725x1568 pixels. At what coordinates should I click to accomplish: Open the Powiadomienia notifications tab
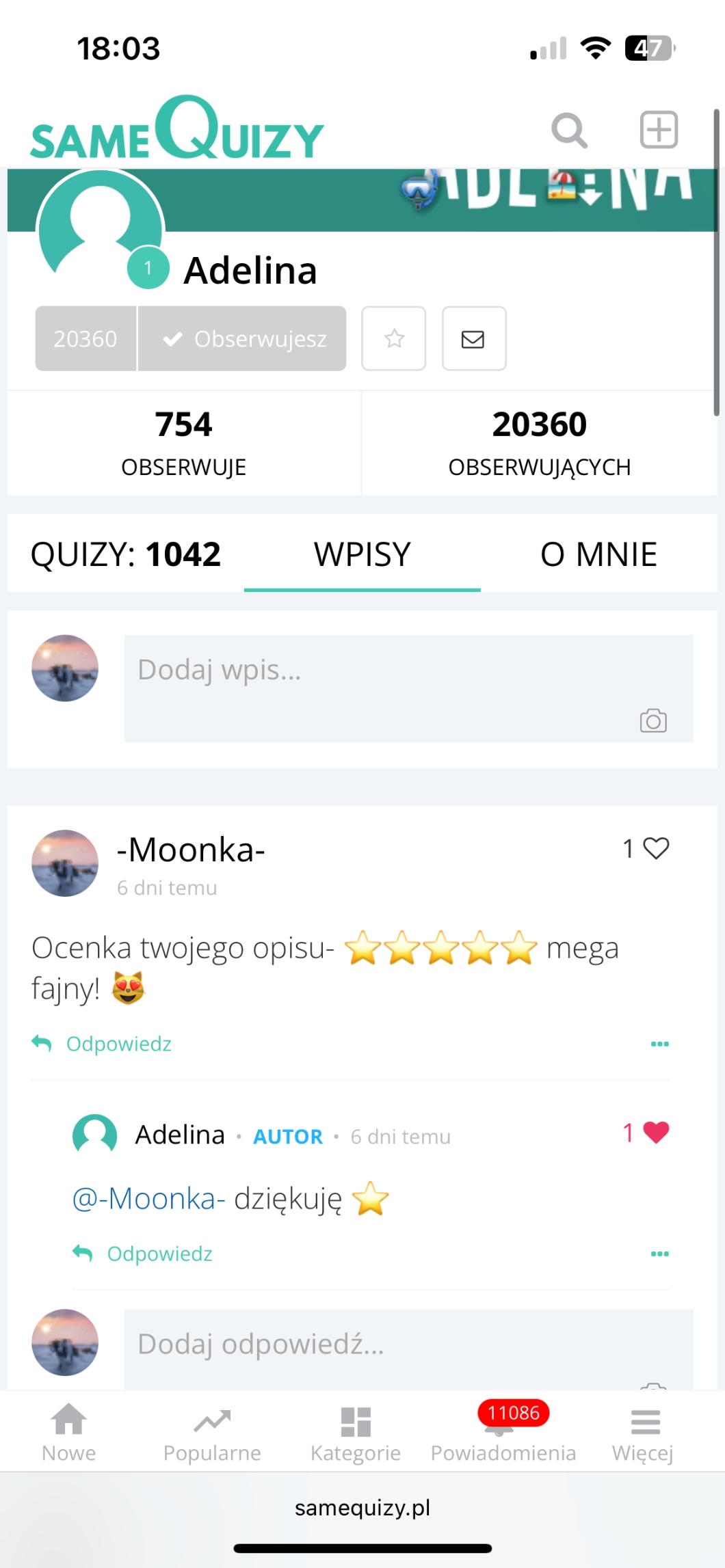[503, 1433]
